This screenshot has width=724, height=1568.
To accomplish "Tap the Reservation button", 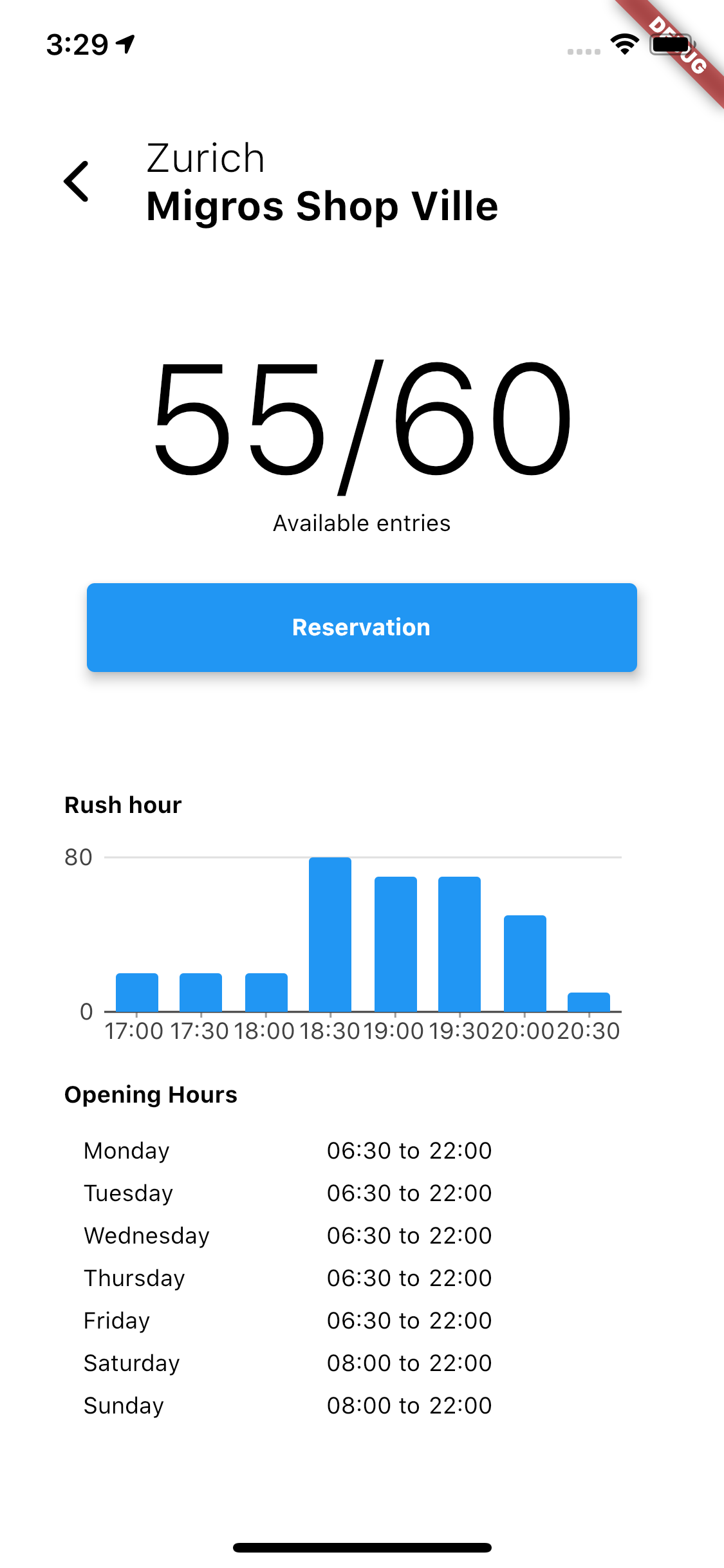I will 362,627.
